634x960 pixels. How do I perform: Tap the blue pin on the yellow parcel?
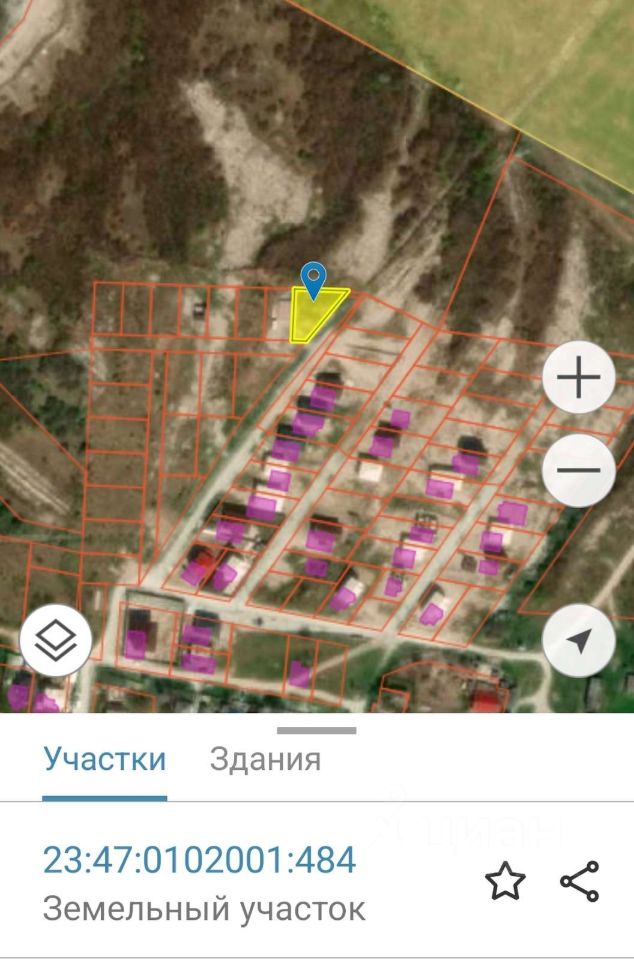pyautogui.click(x=314, y=279)
